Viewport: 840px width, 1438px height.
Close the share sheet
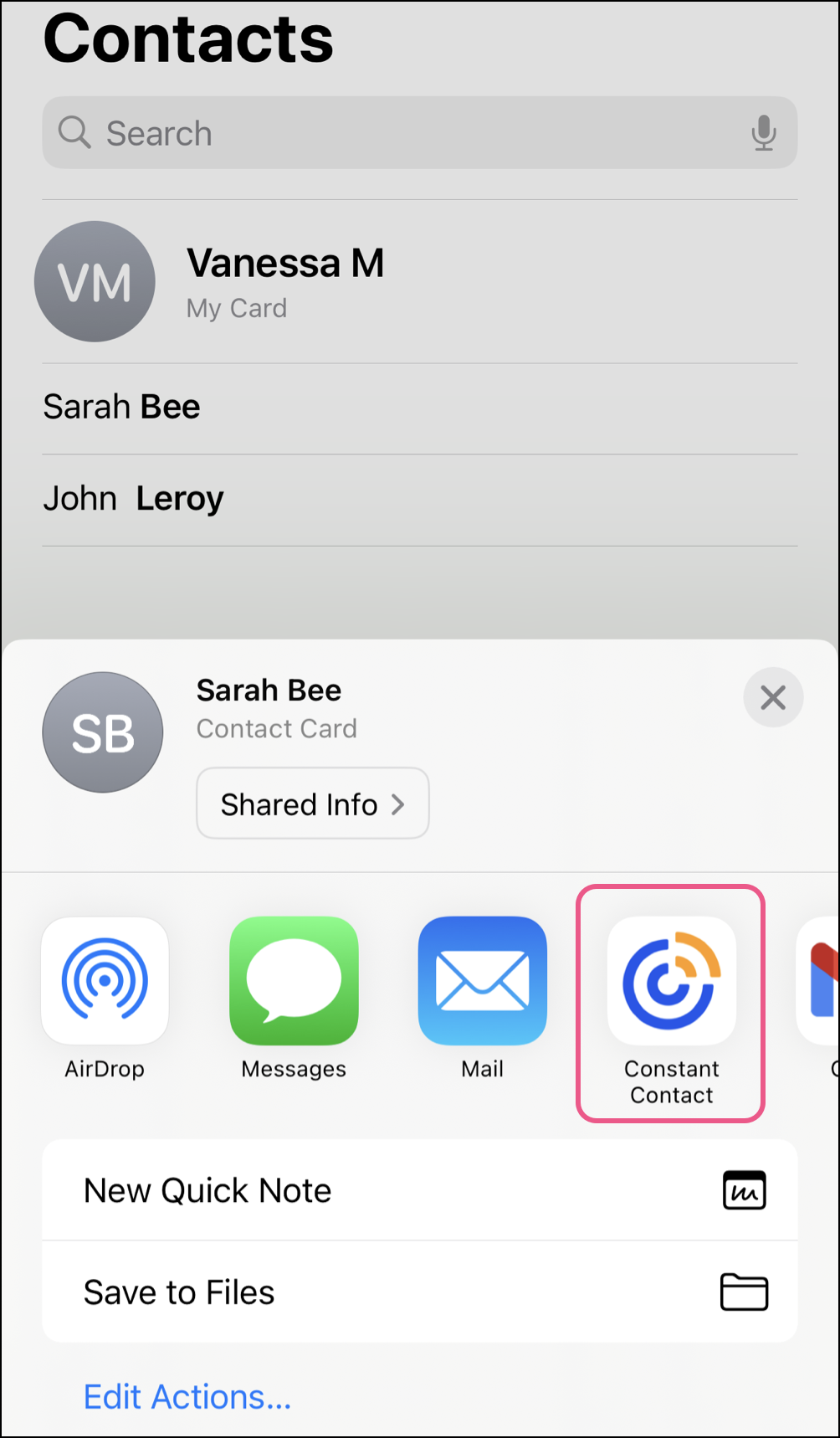click(x=772, y=697)
